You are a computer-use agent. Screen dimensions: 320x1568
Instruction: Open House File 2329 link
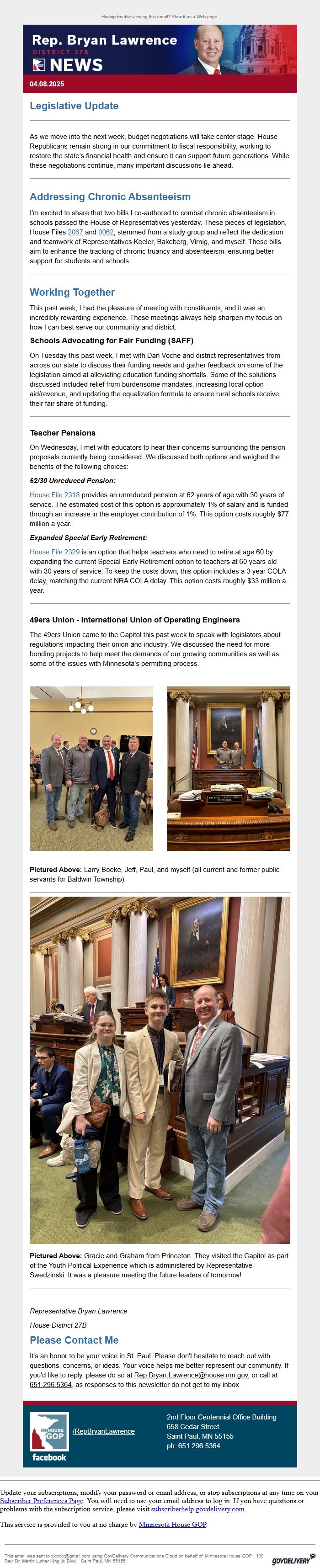coord(55,552)
